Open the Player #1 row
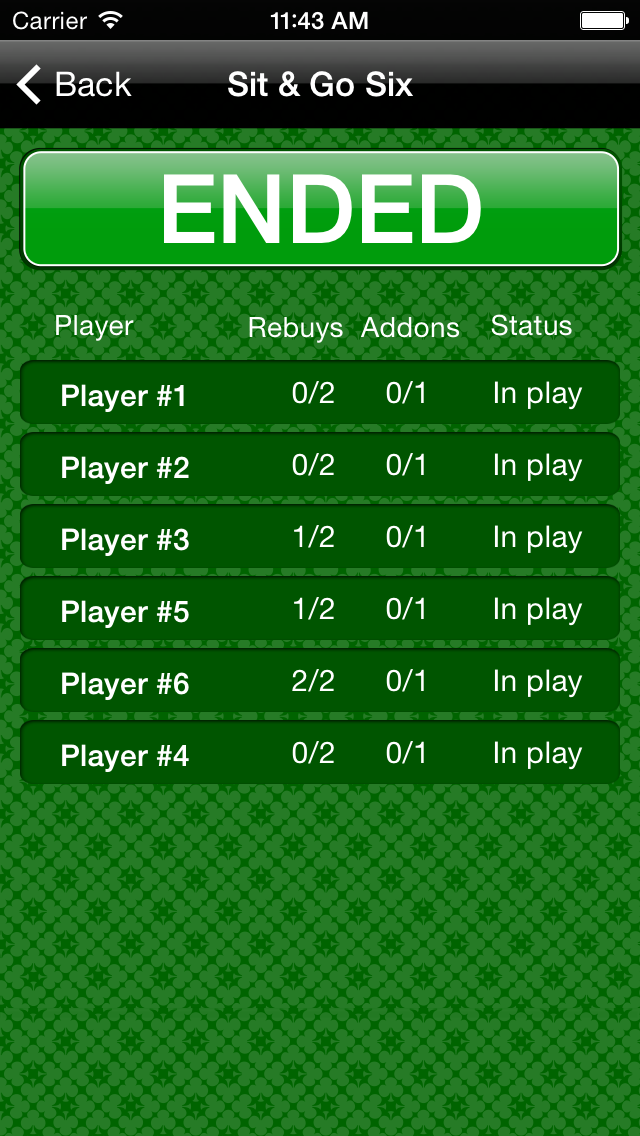 (320, 392)
